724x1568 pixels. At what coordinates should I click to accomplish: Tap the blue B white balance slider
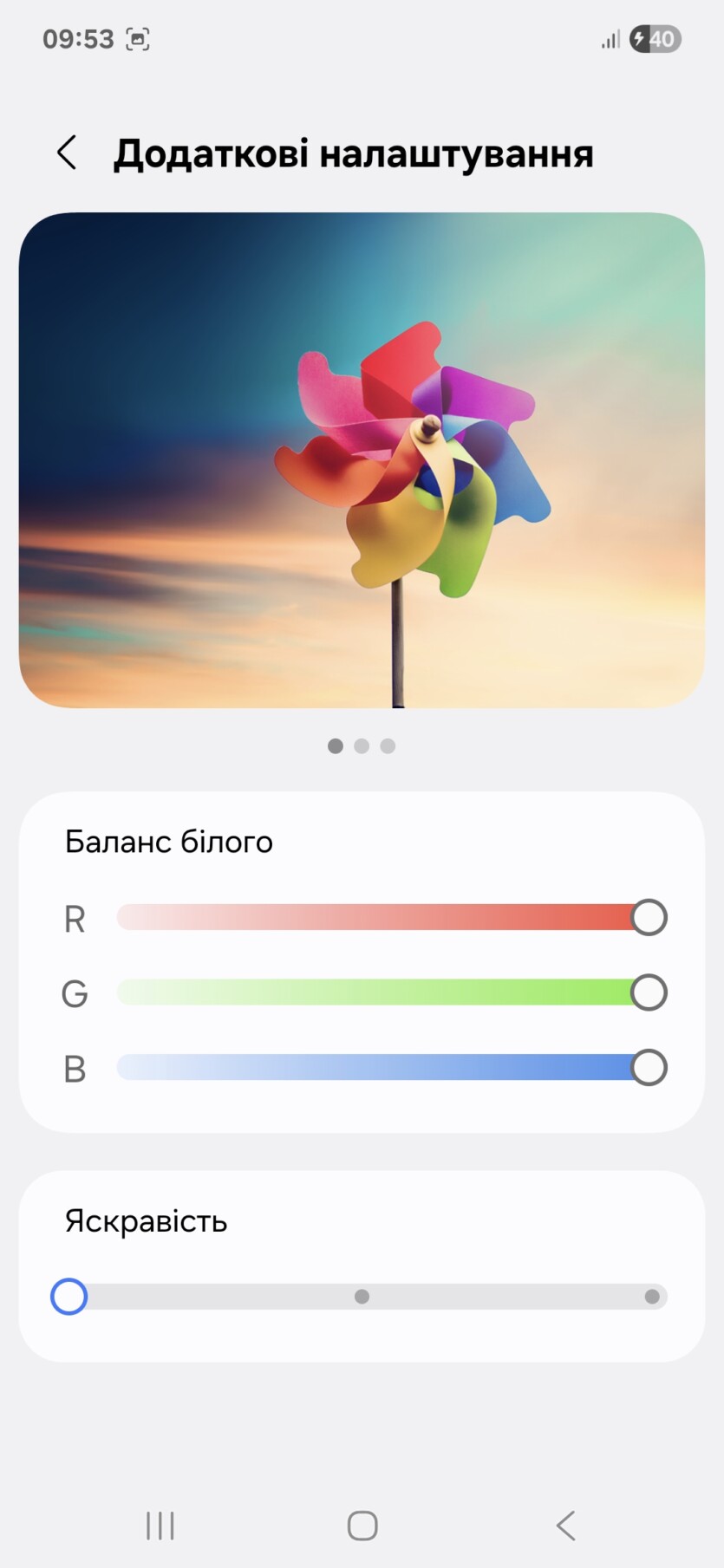click(382, 1068)
